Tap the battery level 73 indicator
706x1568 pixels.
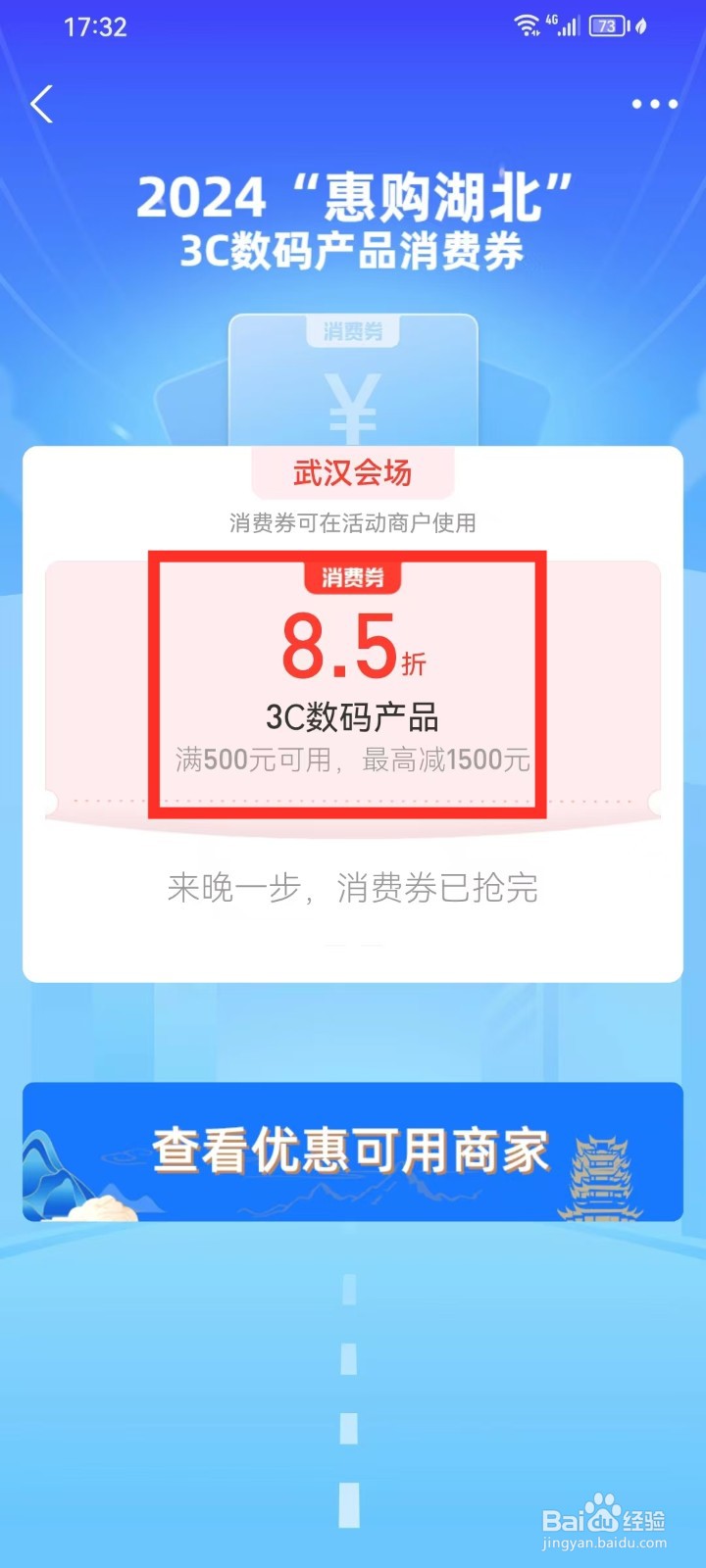(x=606, y=26)
